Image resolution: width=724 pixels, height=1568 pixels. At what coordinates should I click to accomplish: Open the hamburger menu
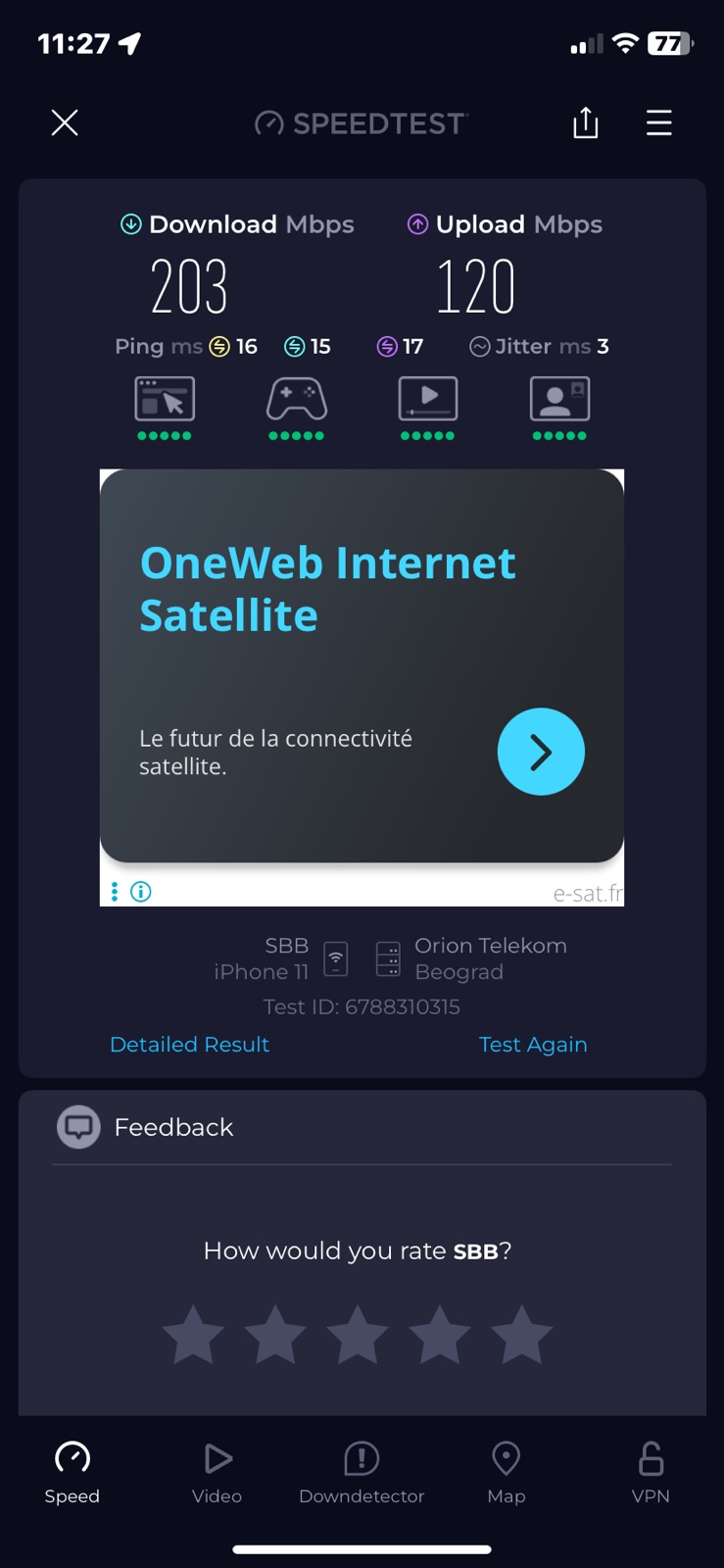(x=658, y=122)
